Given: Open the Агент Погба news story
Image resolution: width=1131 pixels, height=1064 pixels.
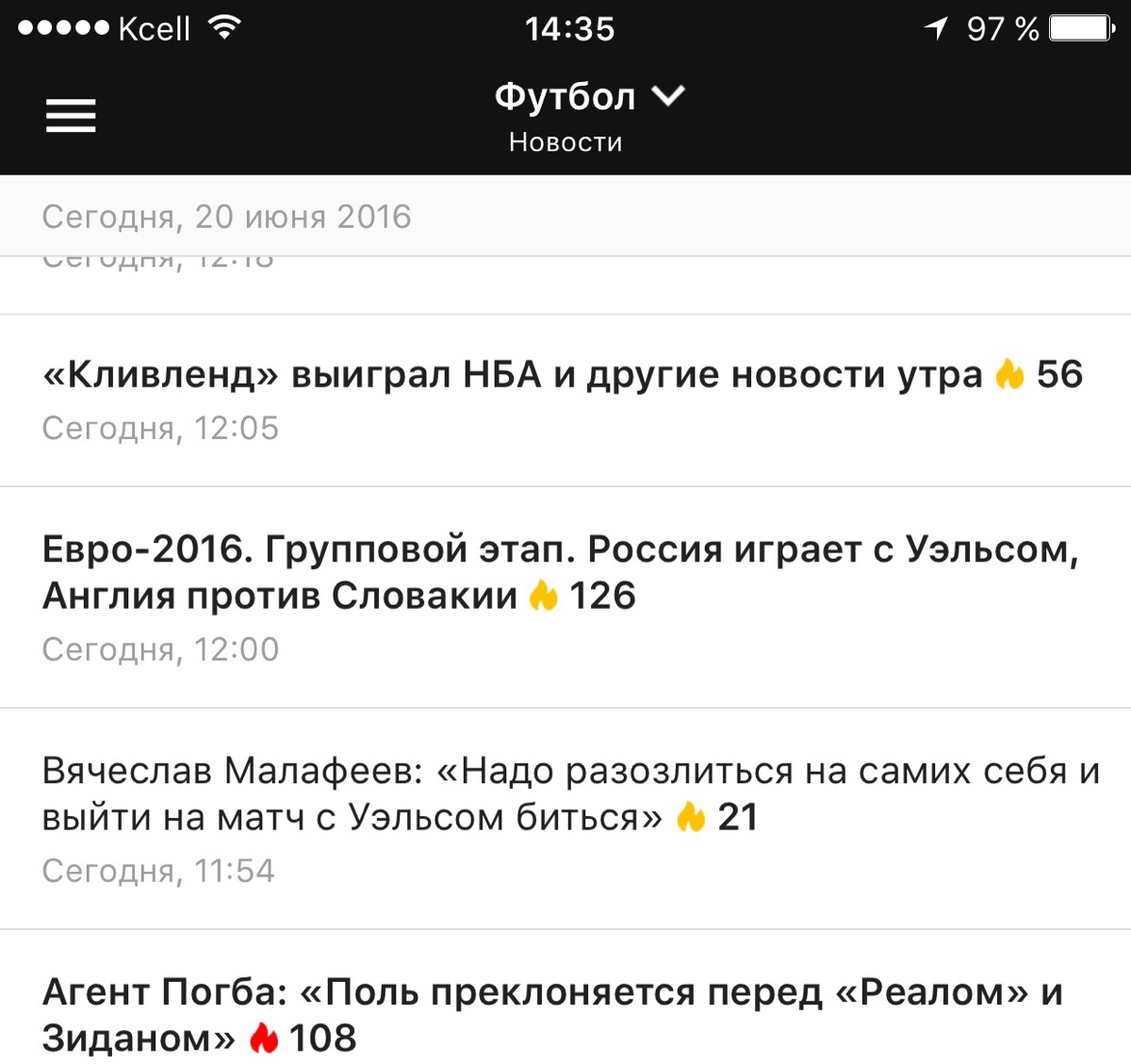Looking at the screenshot, I should [x=552, y=1014].
